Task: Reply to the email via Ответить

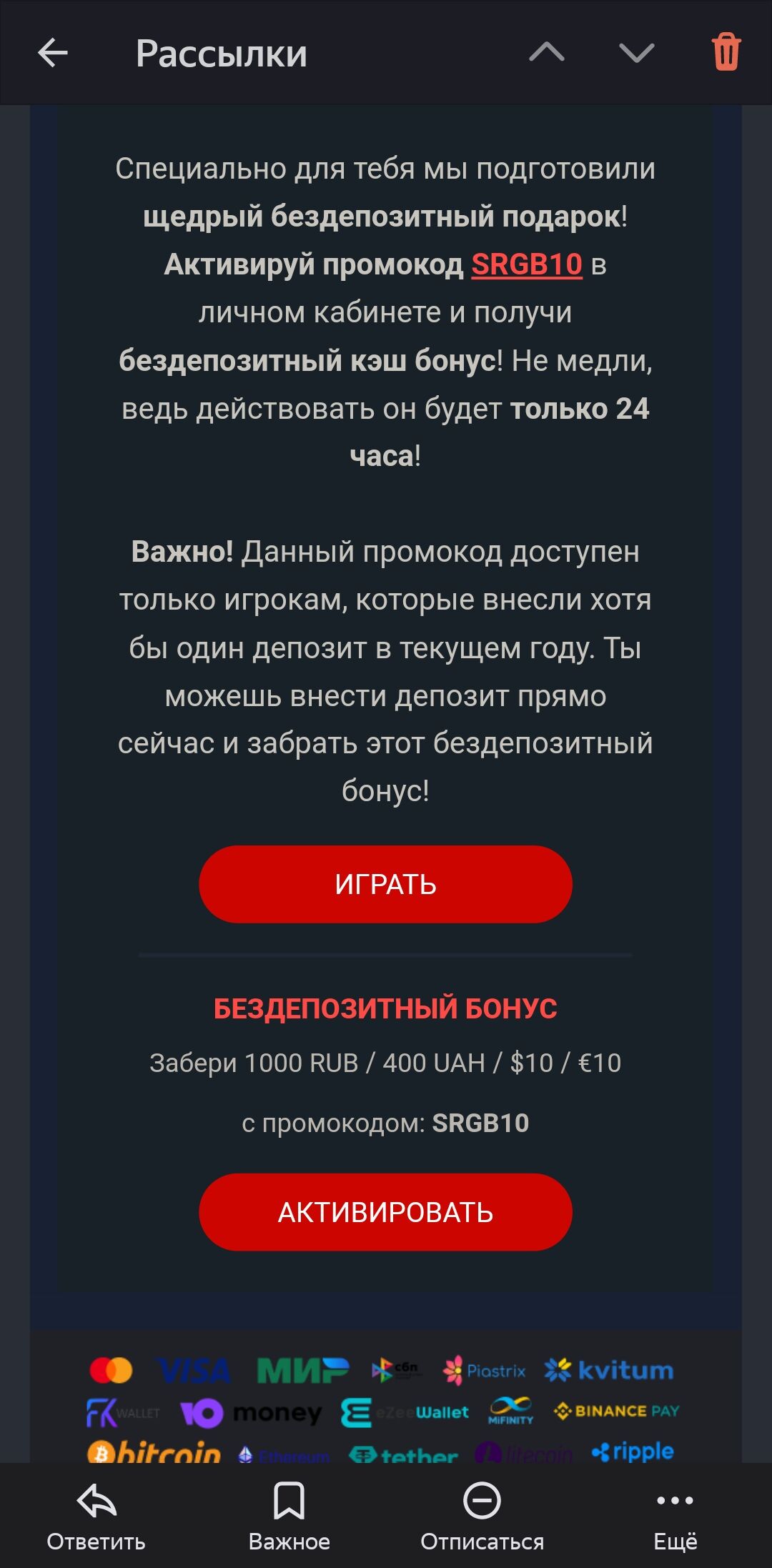Action: point(96,1515)
